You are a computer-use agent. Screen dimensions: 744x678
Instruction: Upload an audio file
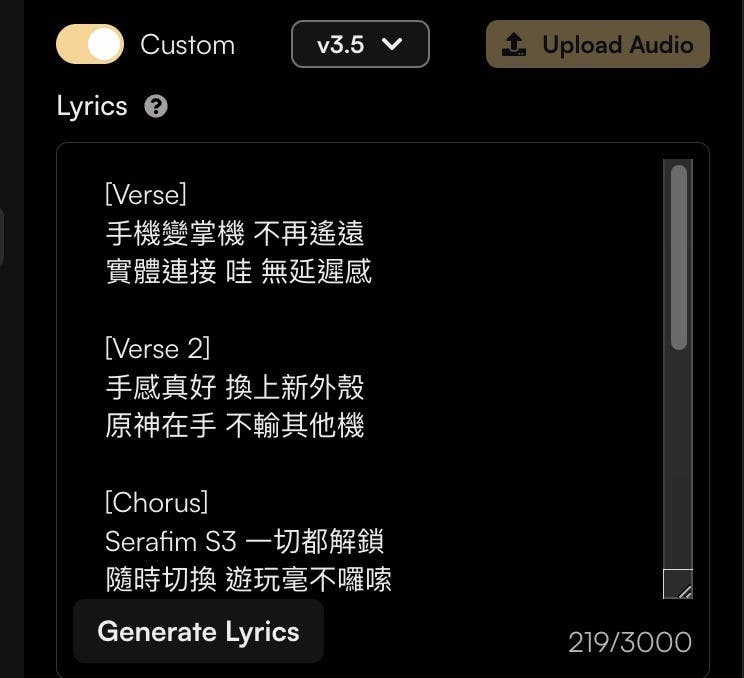[x=597, y=45]
